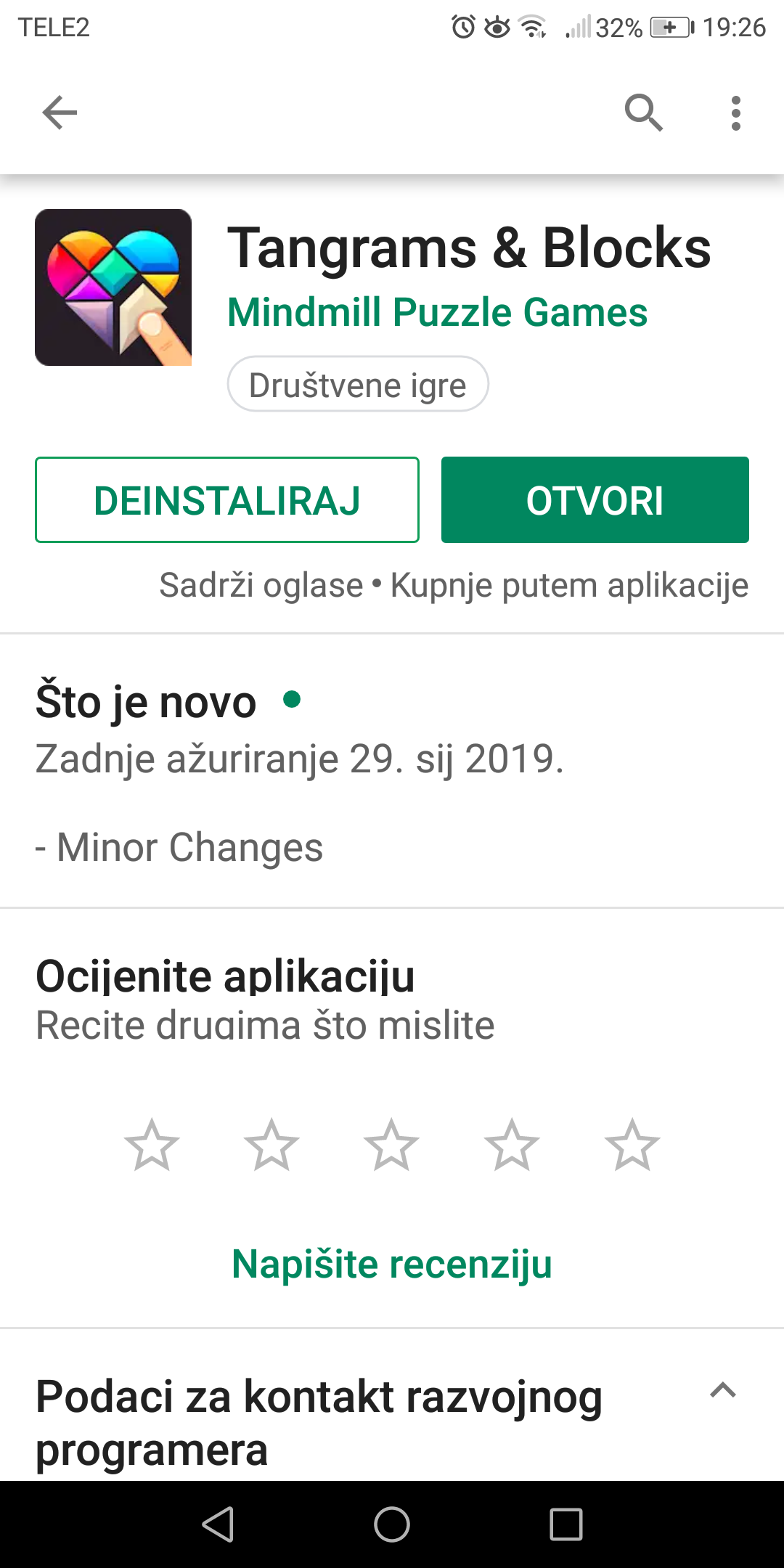
Task: Go back using the top arrow
Action: point(60,113)
